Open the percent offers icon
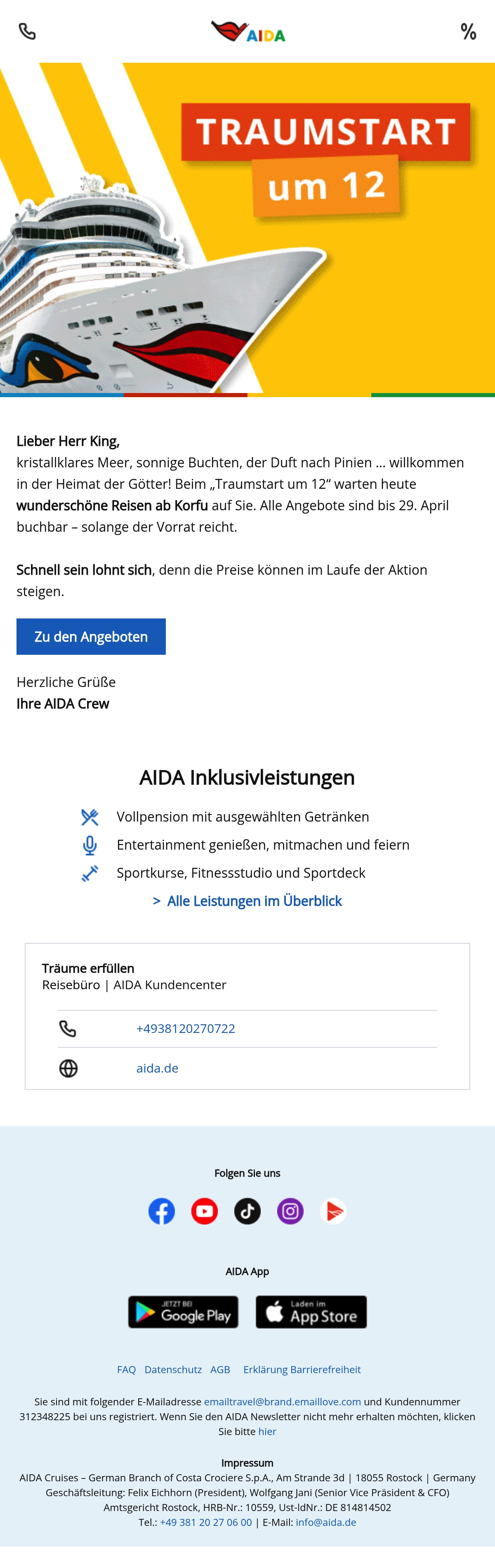The image size is (495, 1568). point(468,31)
